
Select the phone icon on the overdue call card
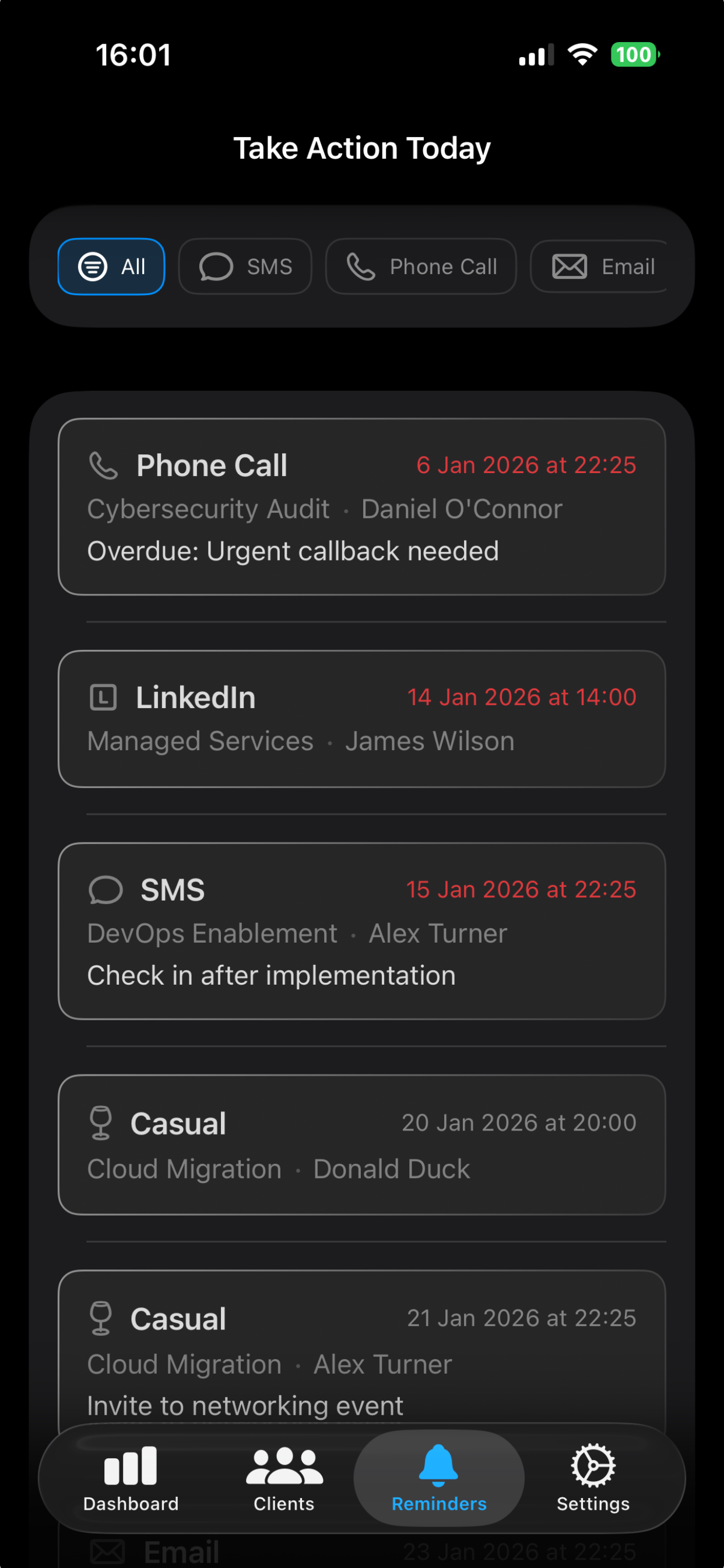coord(104,466)
